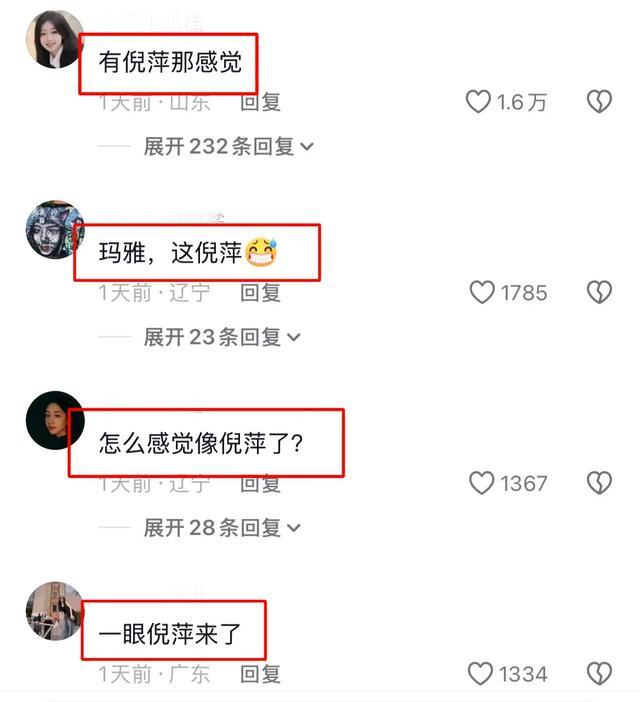View profile of the "一眼倪萍来了" commenter
640x702 pixels.
click(x=54, y=610)
